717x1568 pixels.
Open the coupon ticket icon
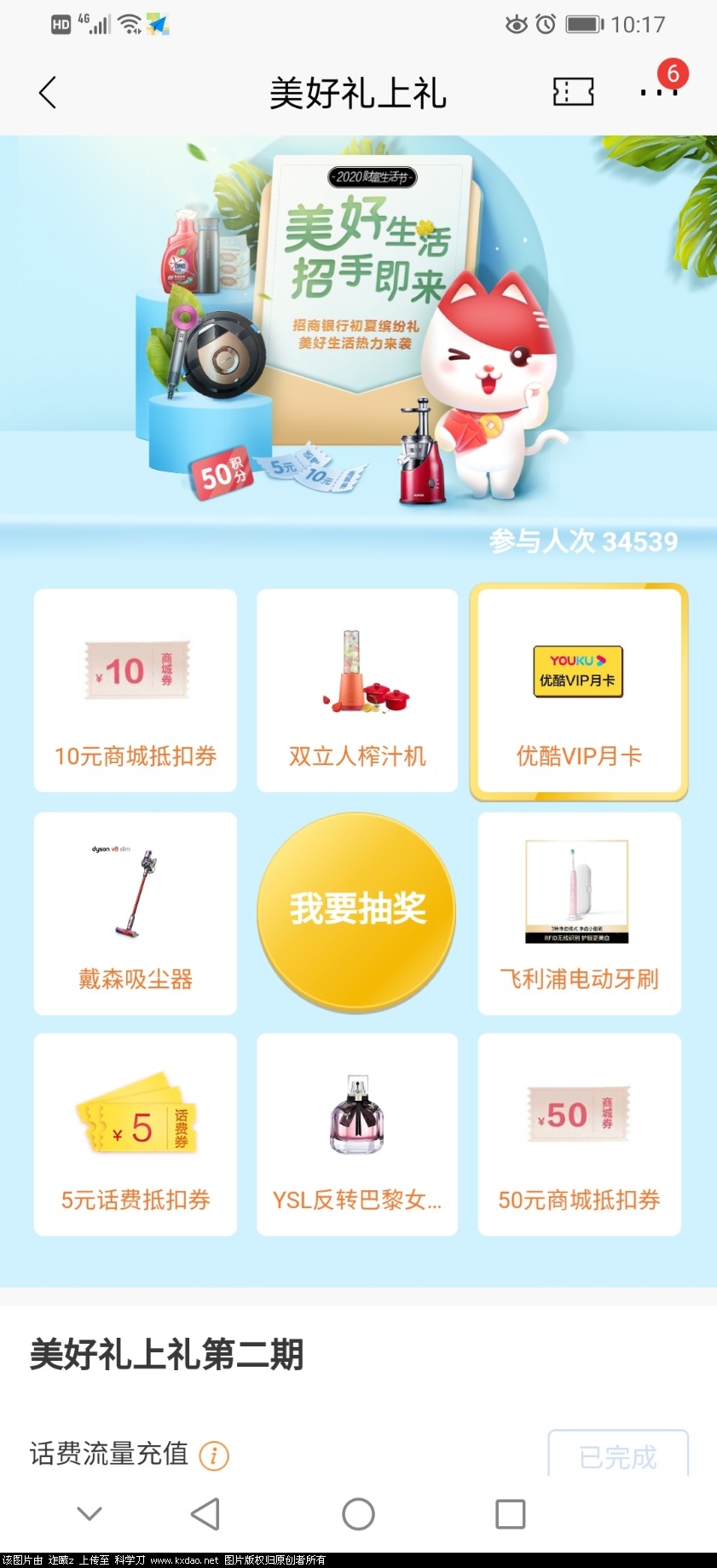click(573, 92)
